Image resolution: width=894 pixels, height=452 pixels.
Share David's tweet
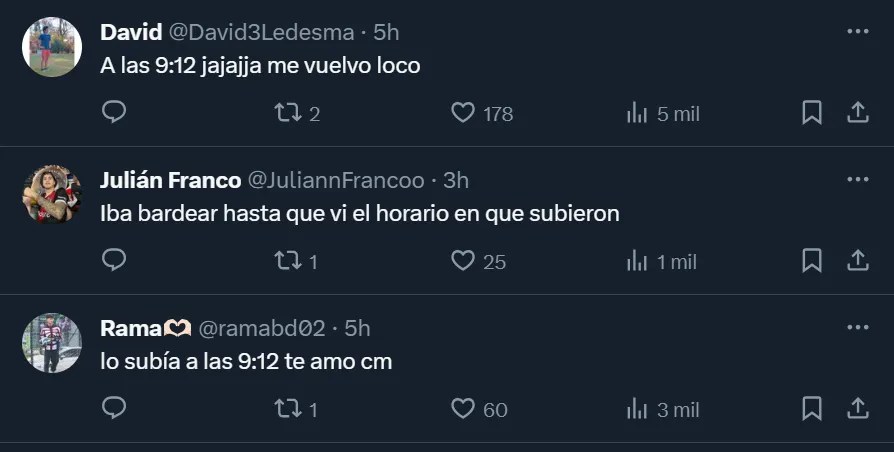(857, 113)
